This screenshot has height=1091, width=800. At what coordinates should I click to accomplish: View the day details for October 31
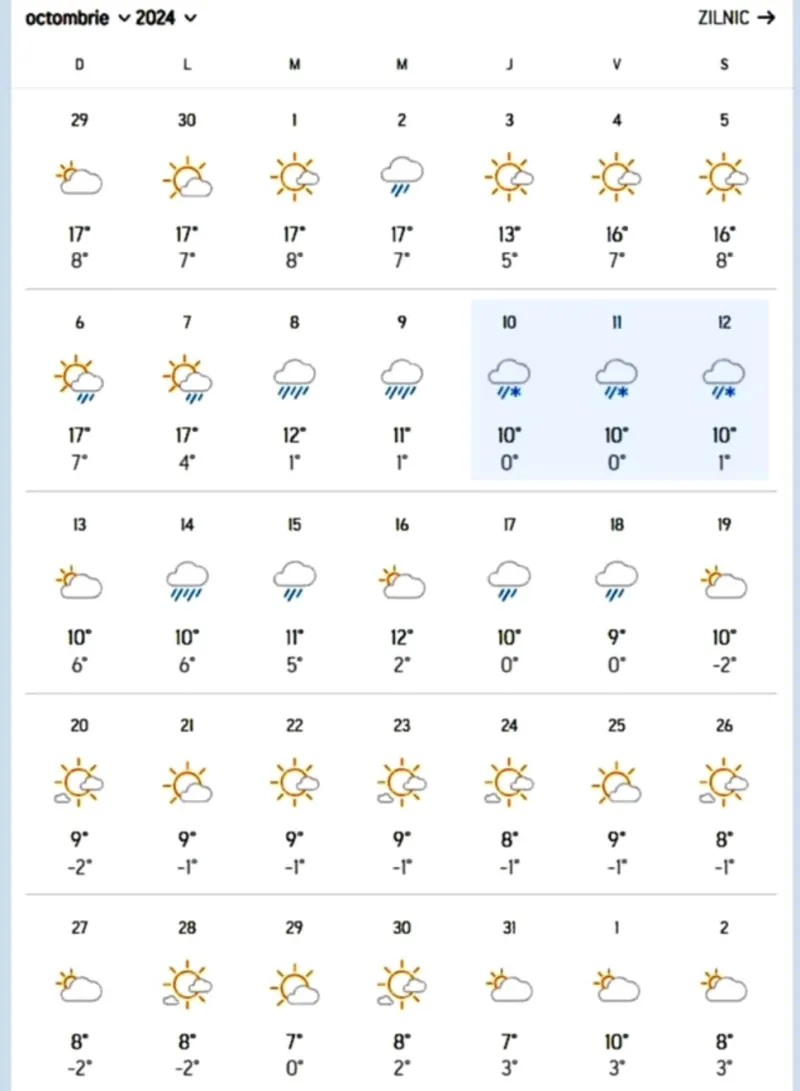point(509,996)
